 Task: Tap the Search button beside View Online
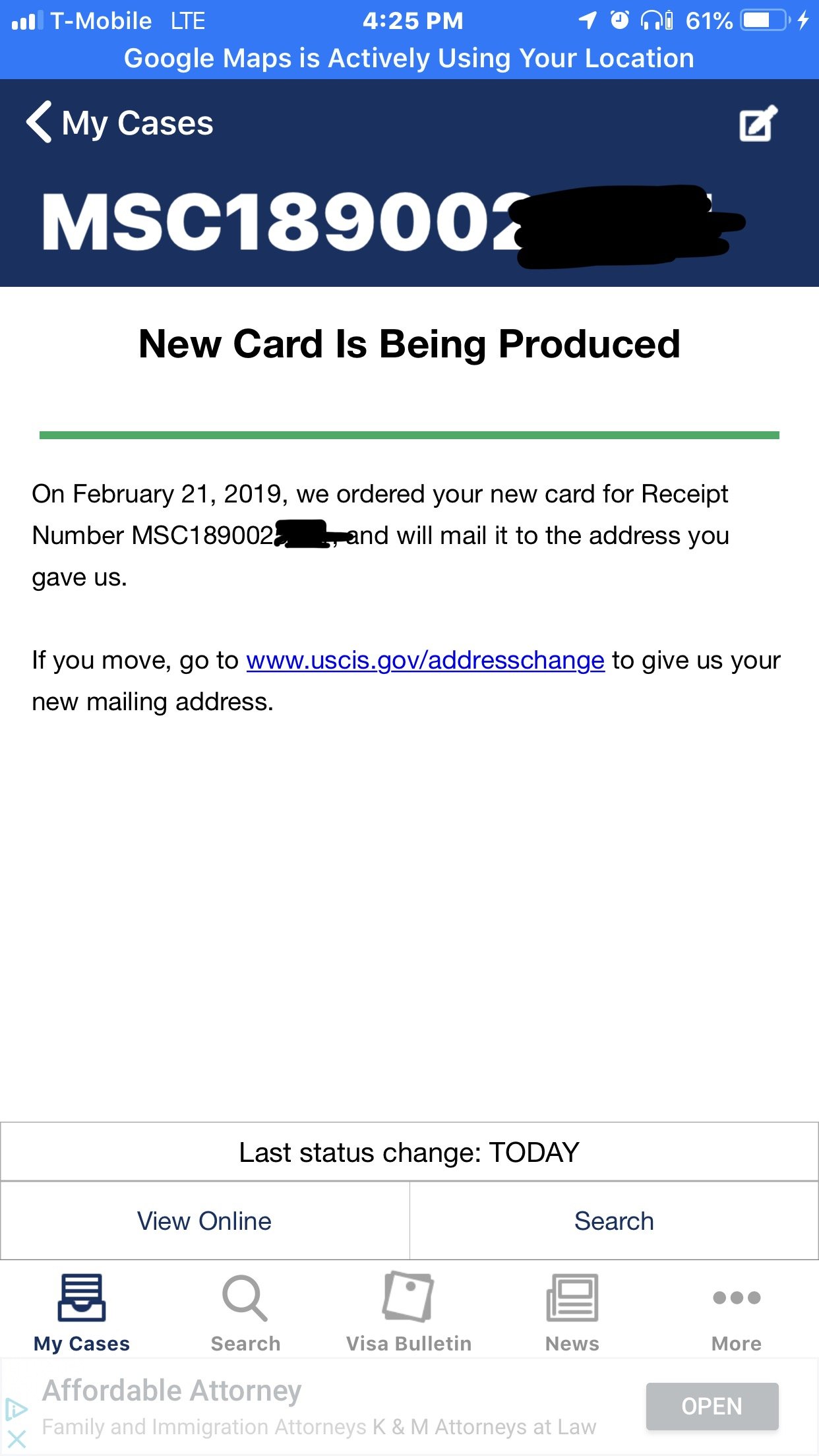(x=614, y=1221)
